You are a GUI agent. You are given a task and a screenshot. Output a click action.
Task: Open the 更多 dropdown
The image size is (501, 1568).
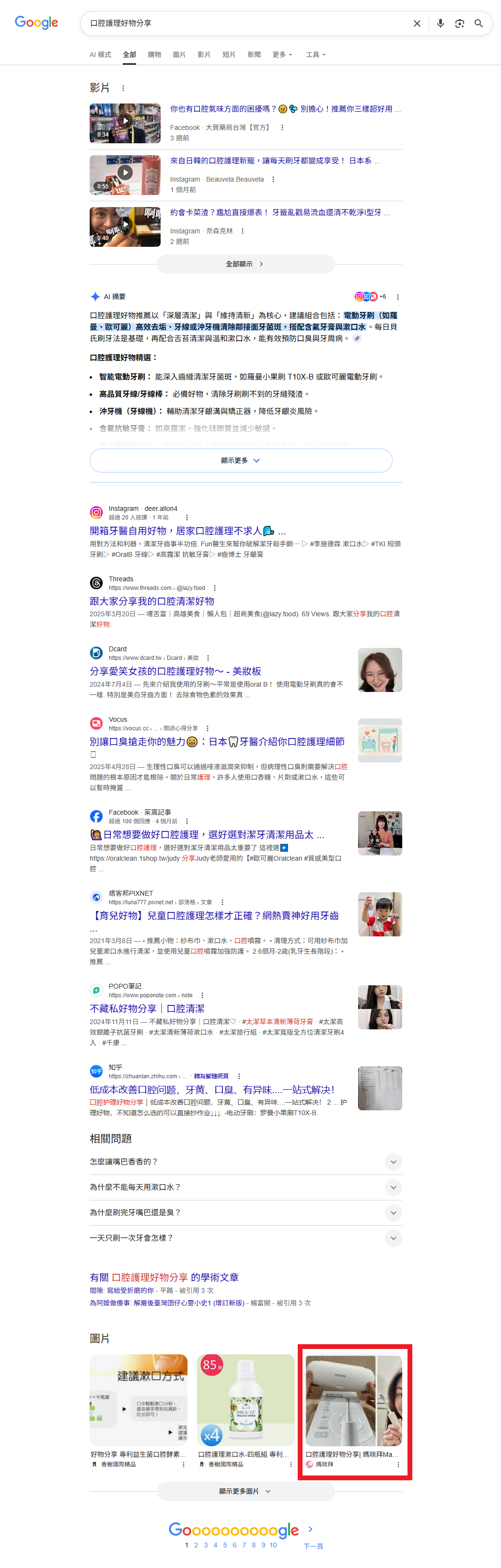click(282, 55)
